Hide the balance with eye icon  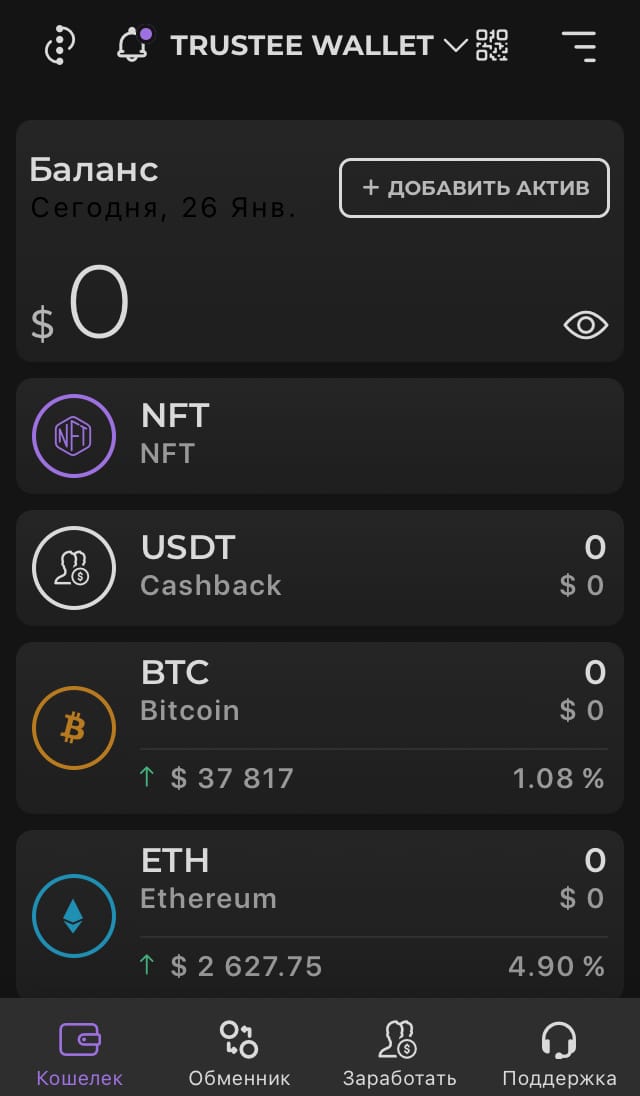[586, 325]
